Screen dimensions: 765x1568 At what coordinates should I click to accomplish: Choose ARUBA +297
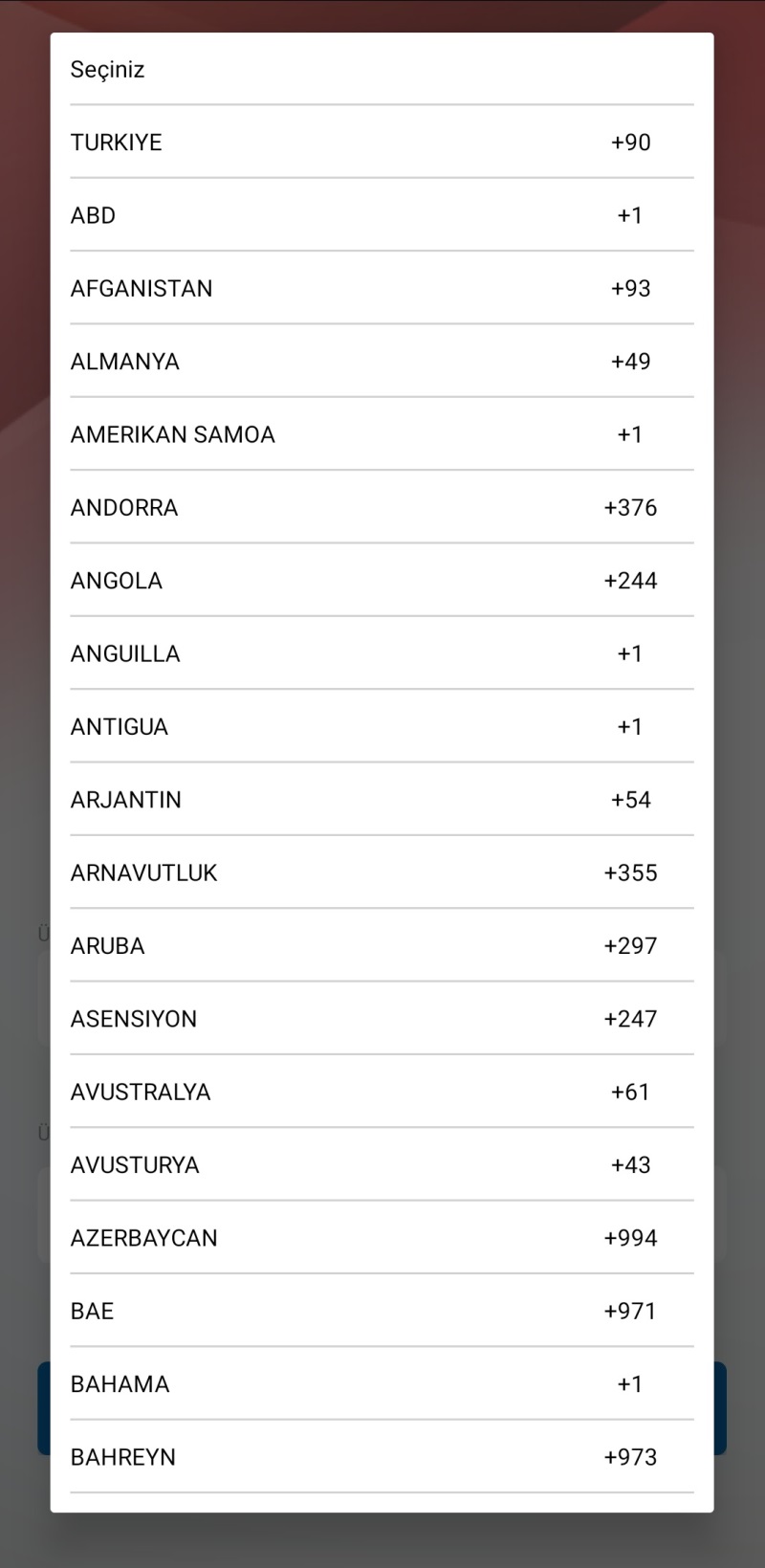point(382,945)
